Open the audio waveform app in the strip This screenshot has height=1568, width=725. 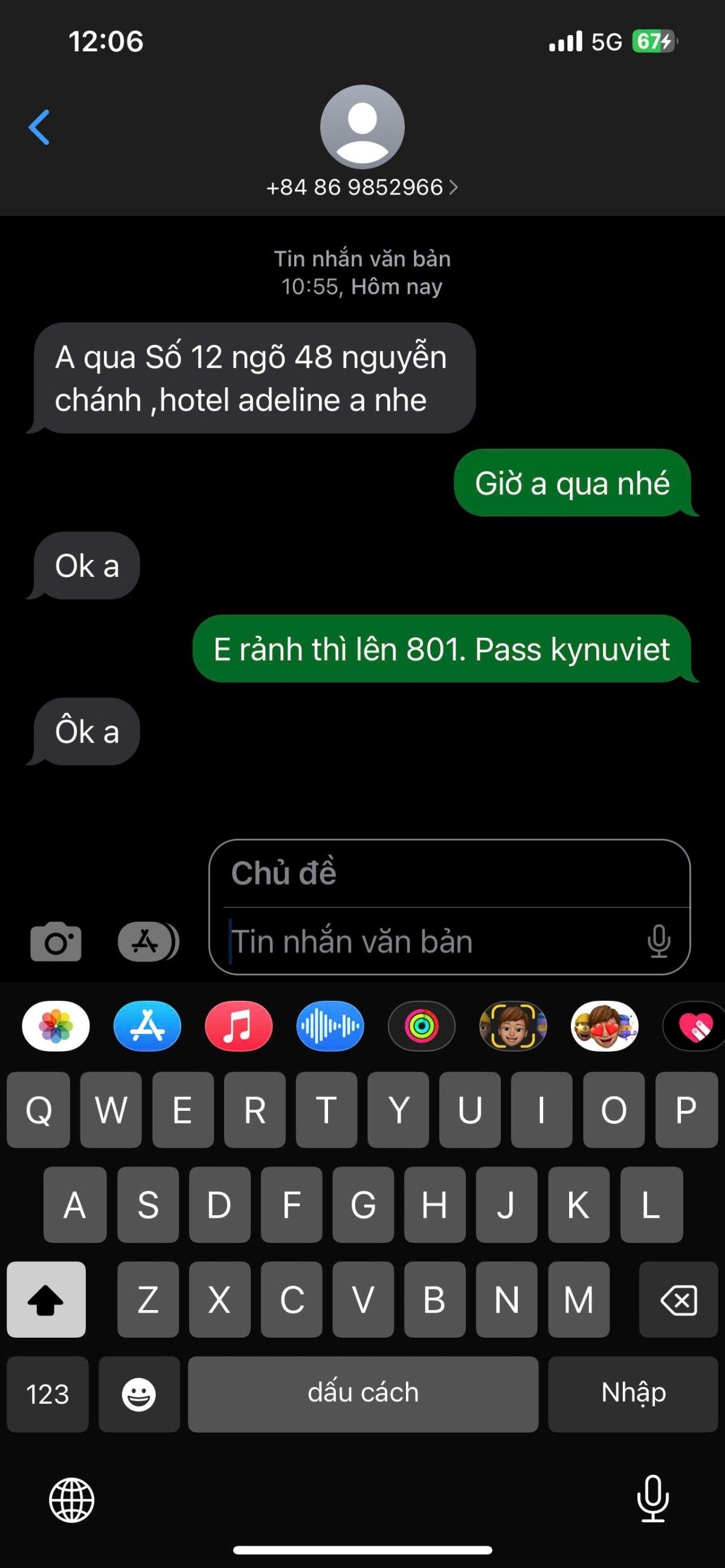tap(330, 1026)
